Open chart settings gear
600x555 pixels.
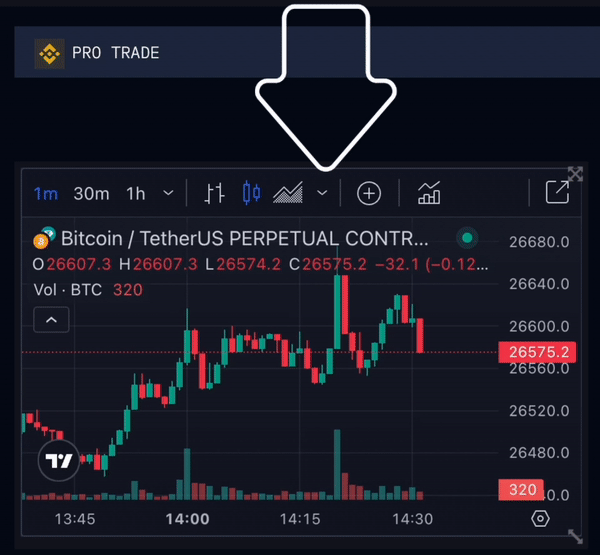[x=540, y=519]
